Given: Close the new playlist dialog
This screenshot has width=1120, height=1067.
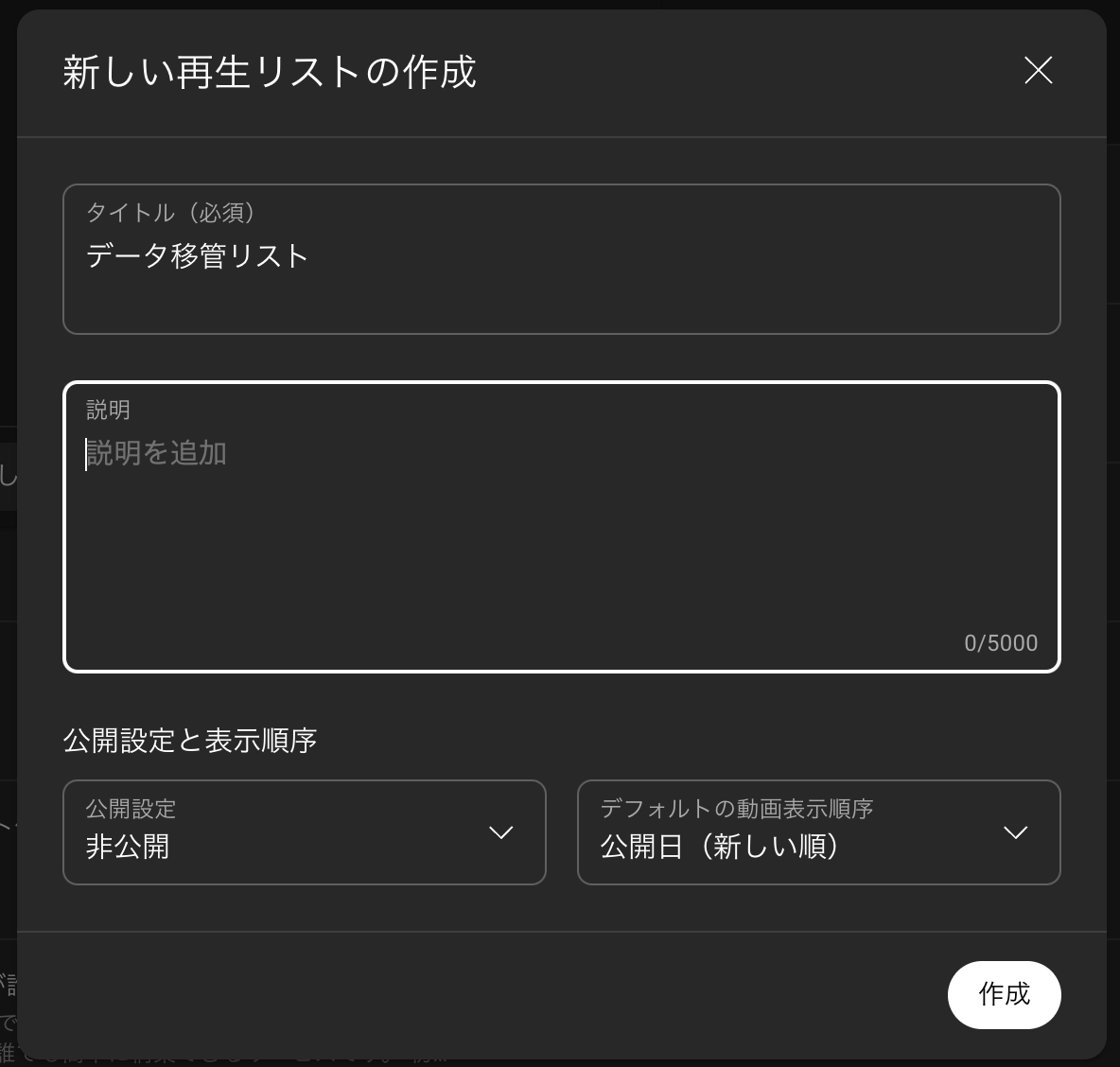Looking at the screenshot, I should click(x=1038, y=70).
